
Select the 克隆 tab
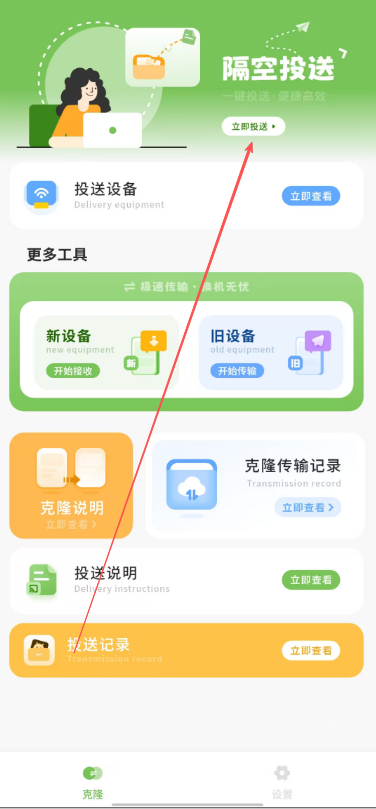[93, 782]
